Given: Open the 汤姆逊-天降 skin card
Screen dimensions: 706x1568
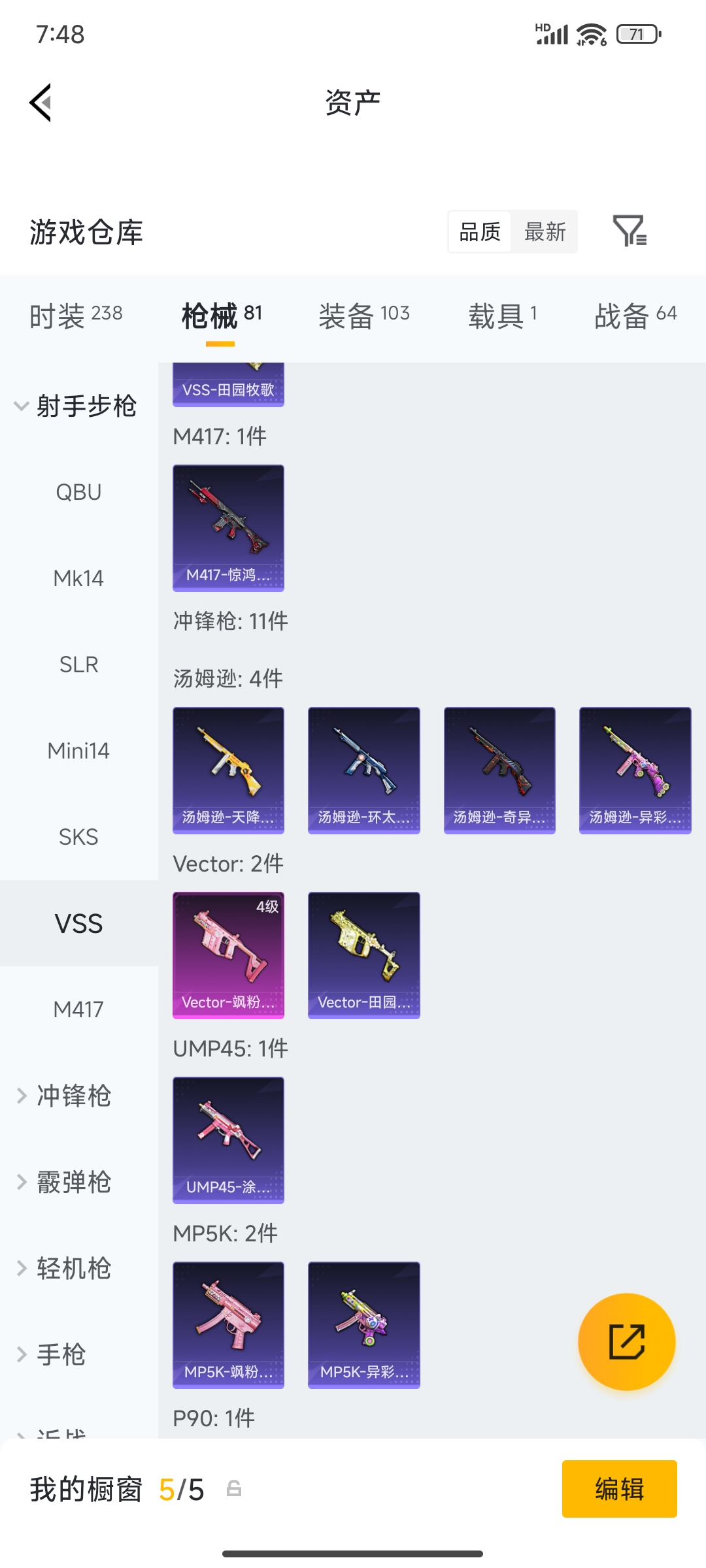Looking at the screenshot, I should (228, 770).
